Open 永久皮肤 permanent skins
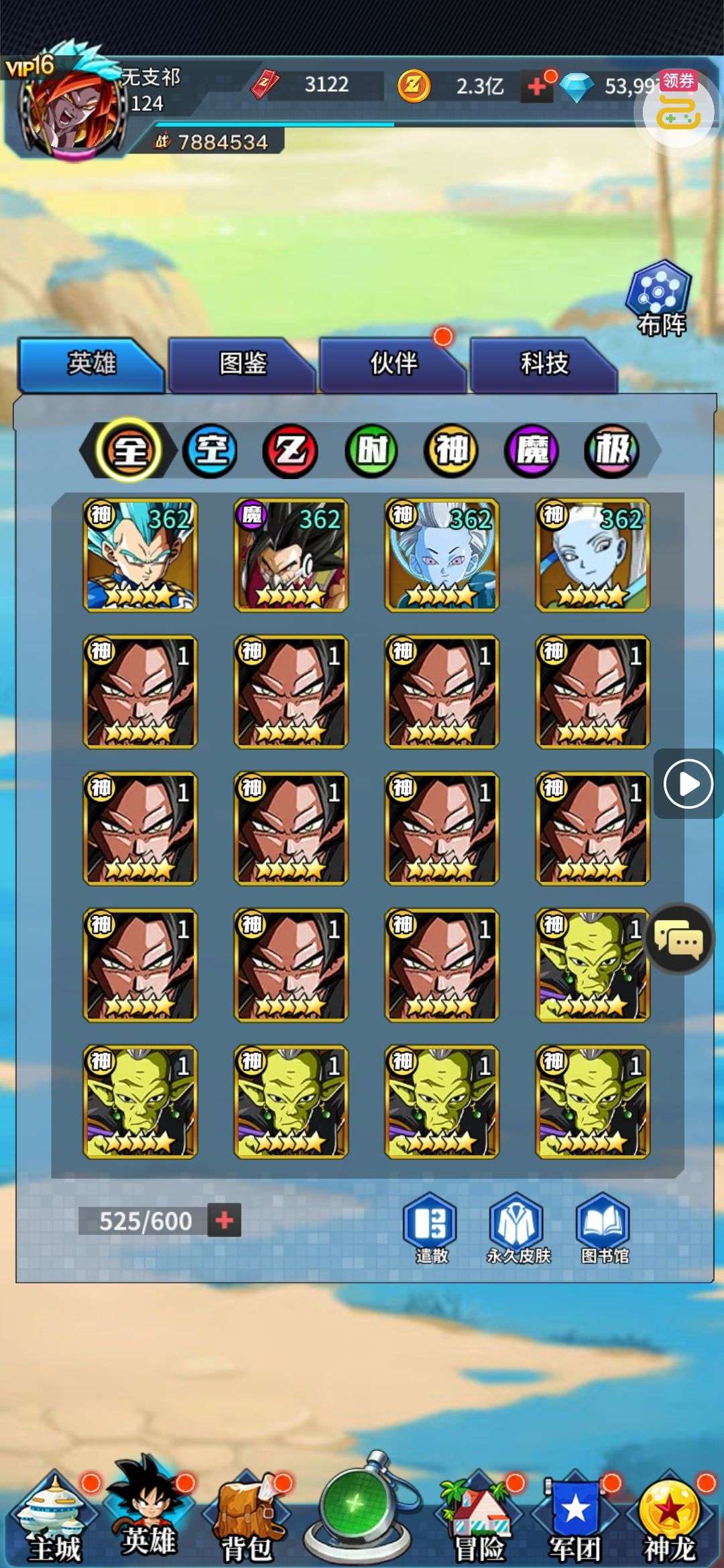Viewport: 724px width, 1568px height. [517, 1228]
